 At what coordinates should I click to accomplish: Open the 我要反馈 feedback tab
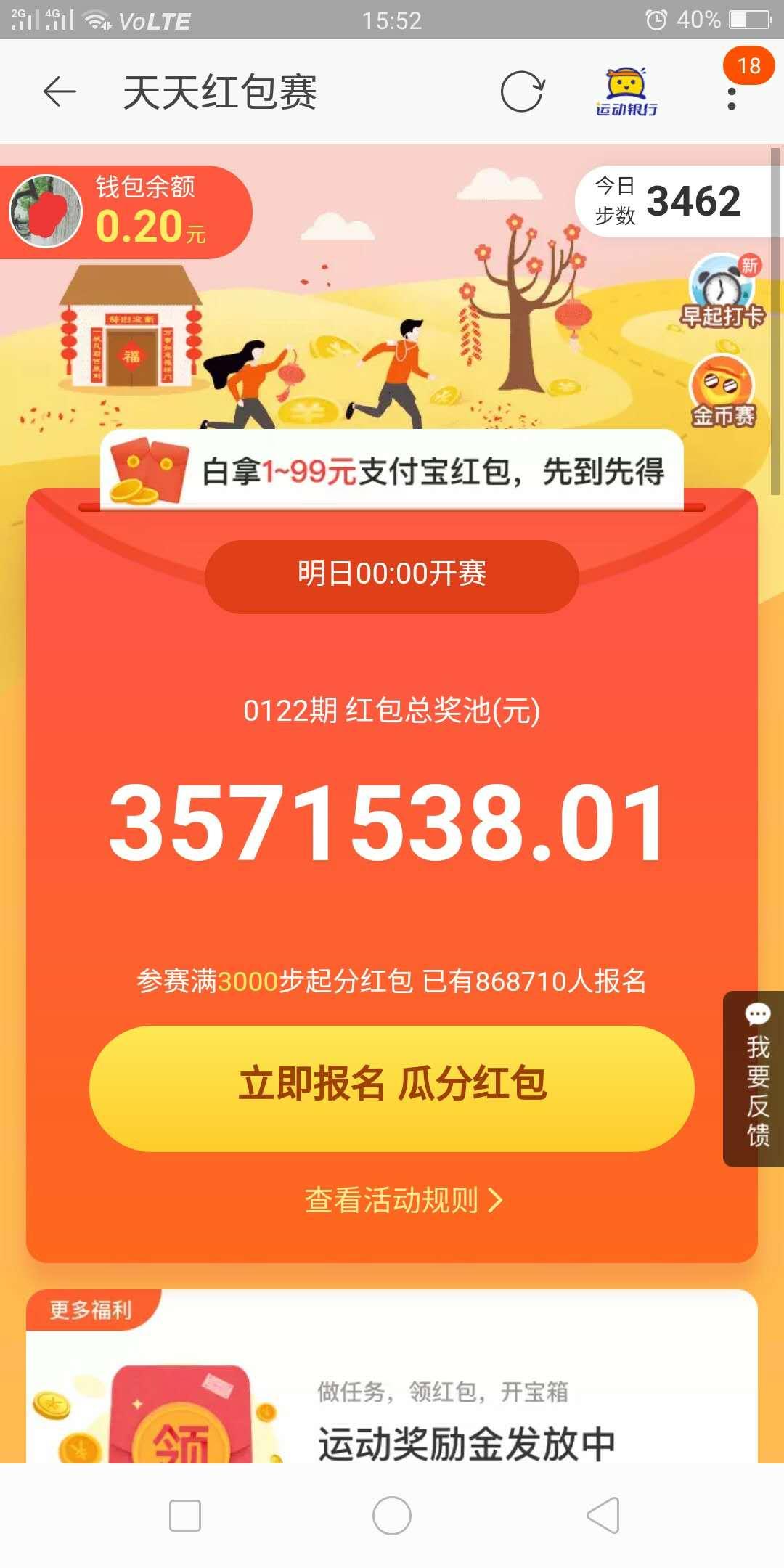(x=755, y=1079)
